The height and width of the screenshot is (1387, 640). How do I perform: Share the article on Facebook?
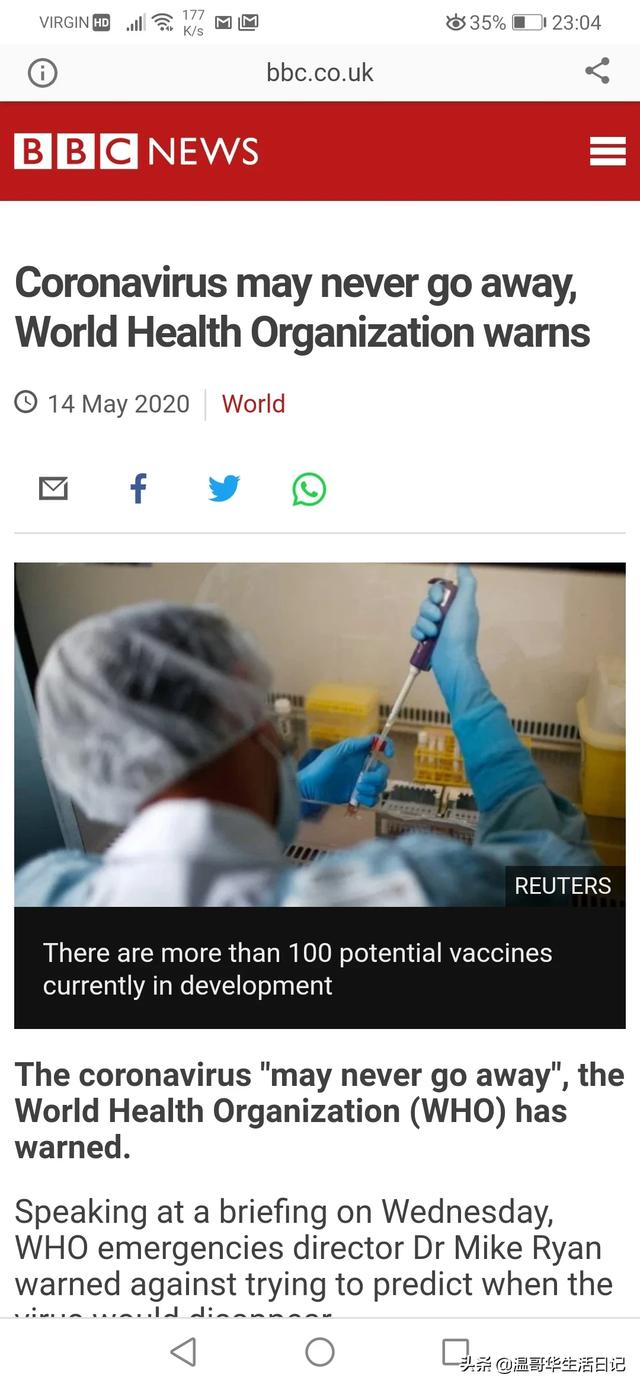click(x=138, y=488)
